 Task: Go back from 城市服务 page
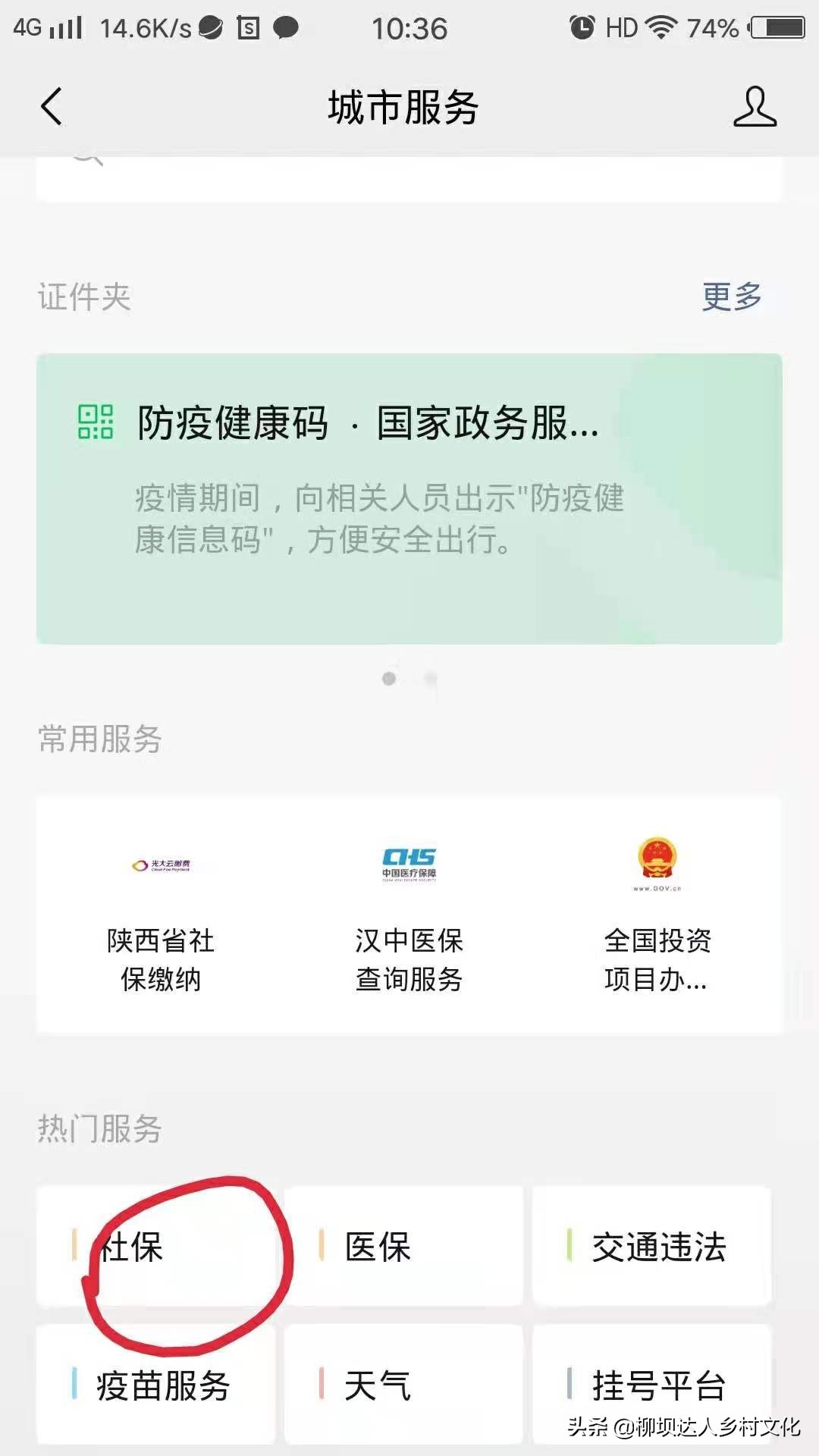click(x=52, y=106)
